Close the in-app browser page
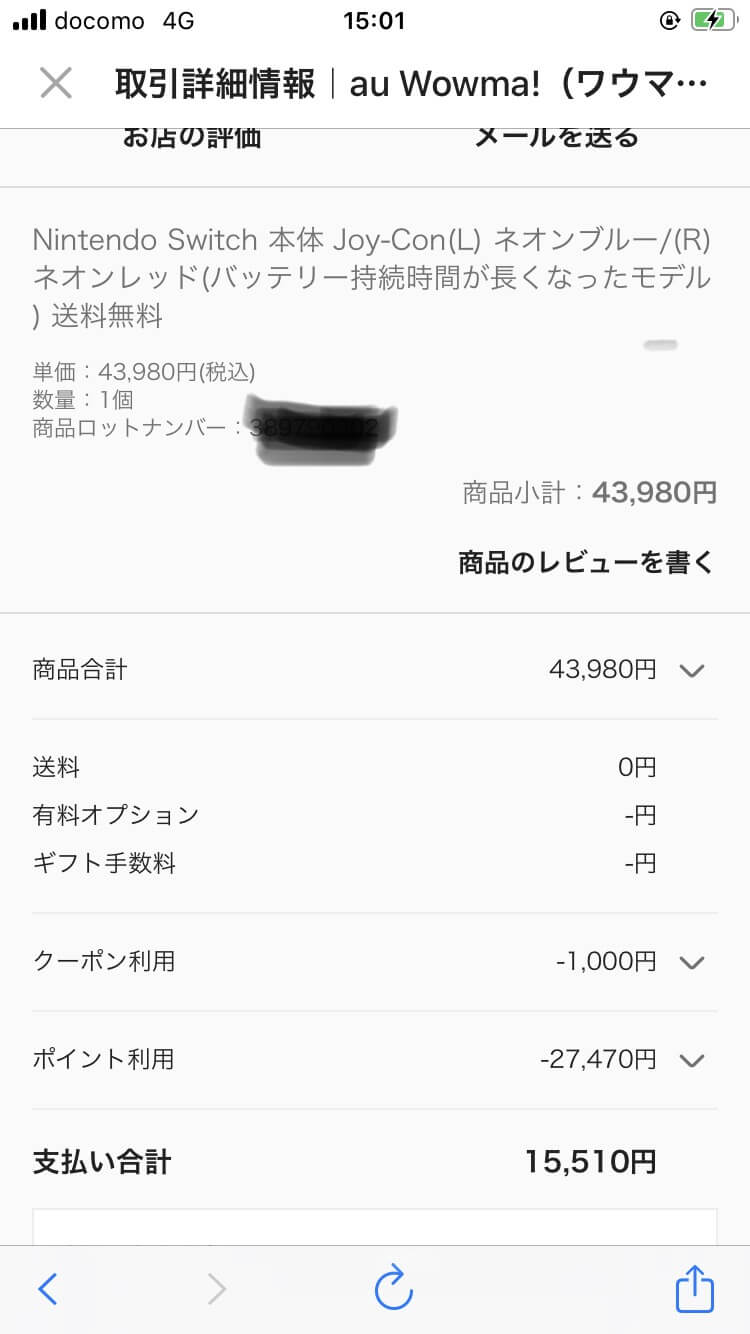The width and height of the screenshot is (750, 1334). (56, 83)
